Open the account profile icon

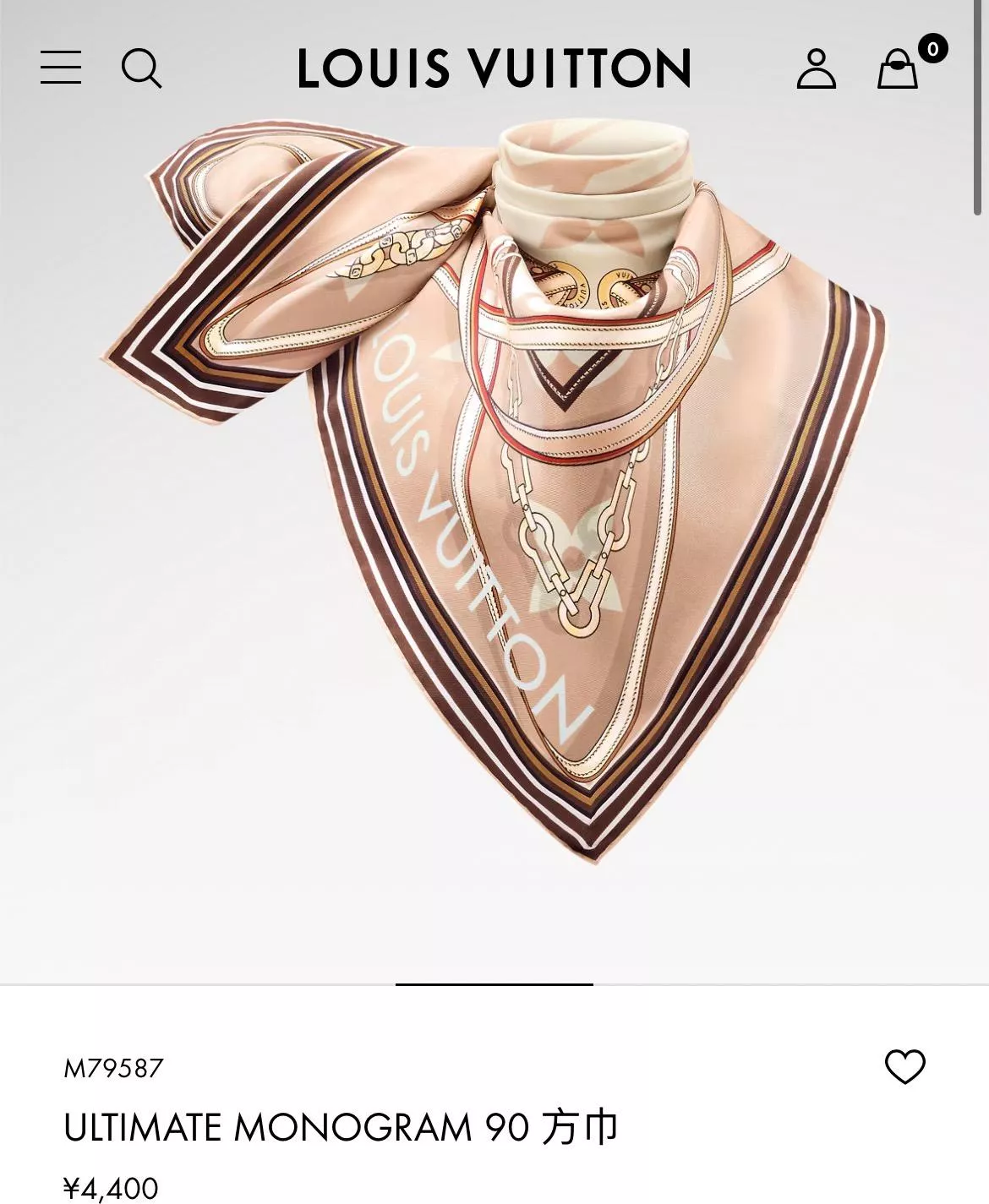pos(816,68)
